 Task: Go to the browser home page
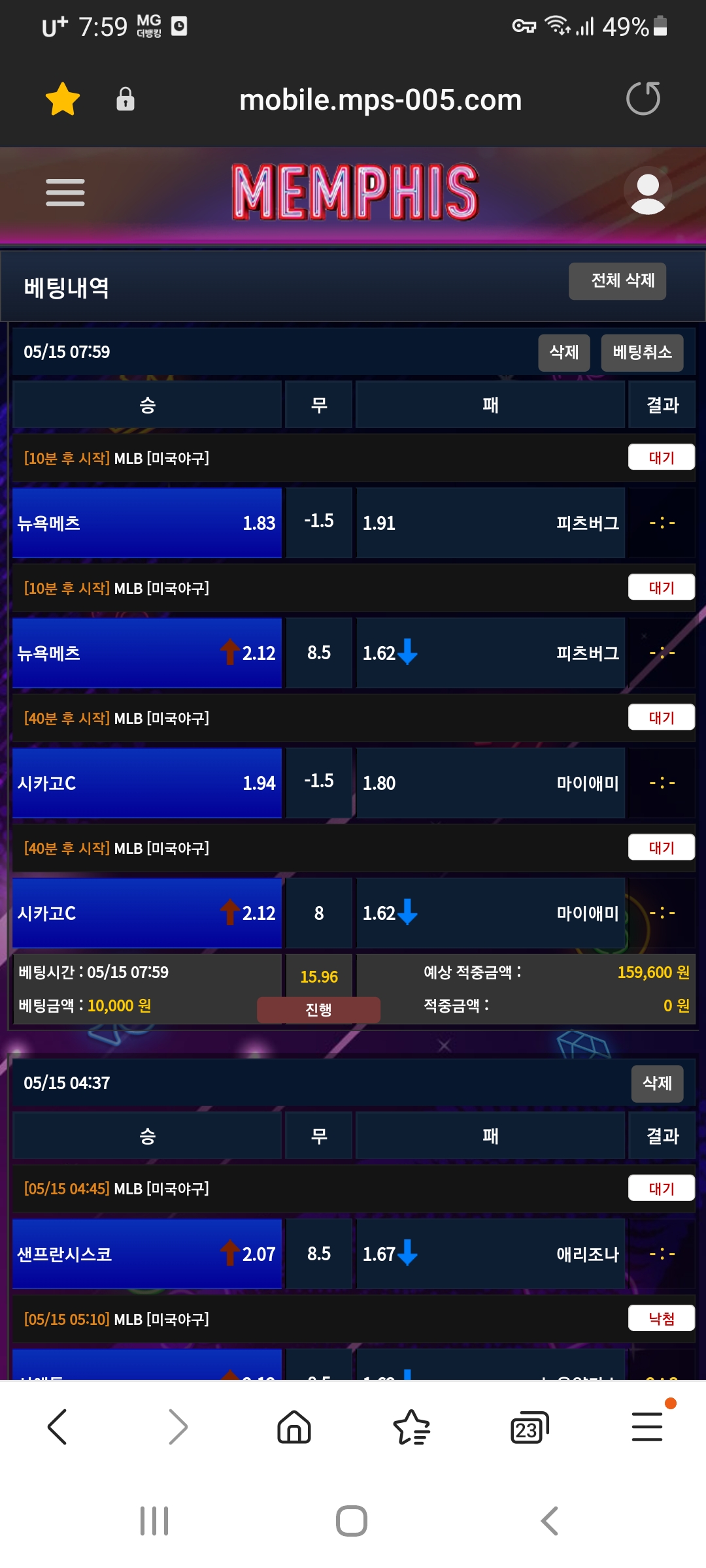tap(294, 1427)
